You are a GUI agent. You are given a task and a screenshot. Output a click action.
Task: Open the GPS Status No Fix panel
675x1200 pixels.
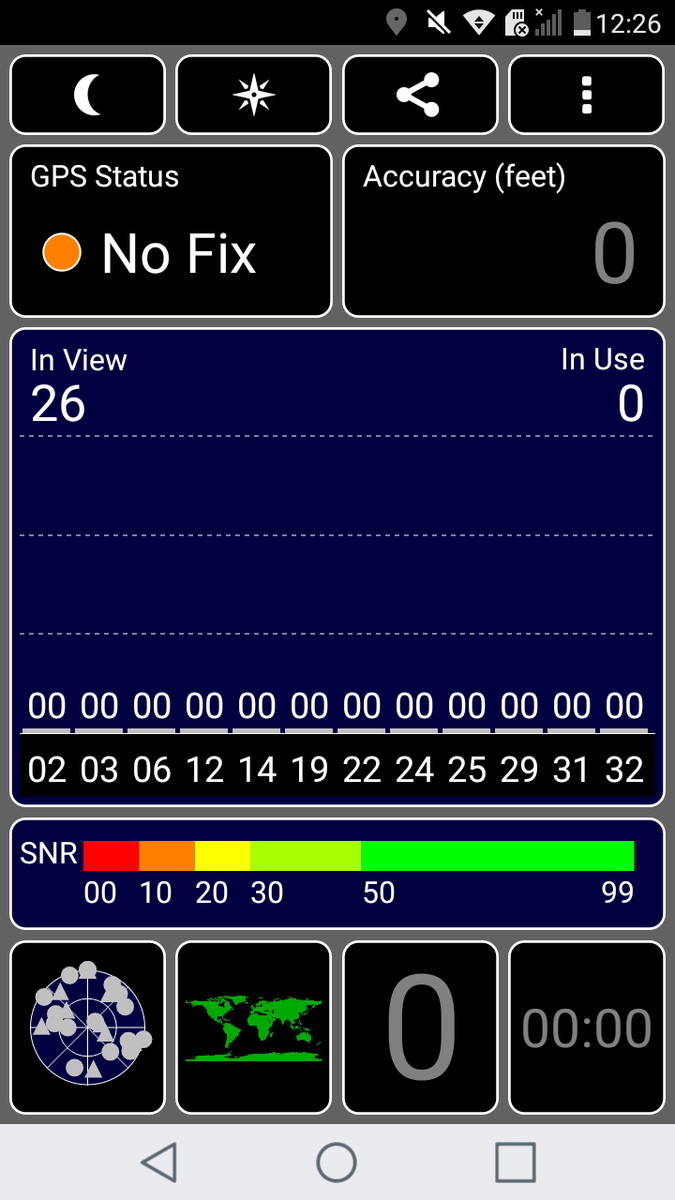coord(171,231)
